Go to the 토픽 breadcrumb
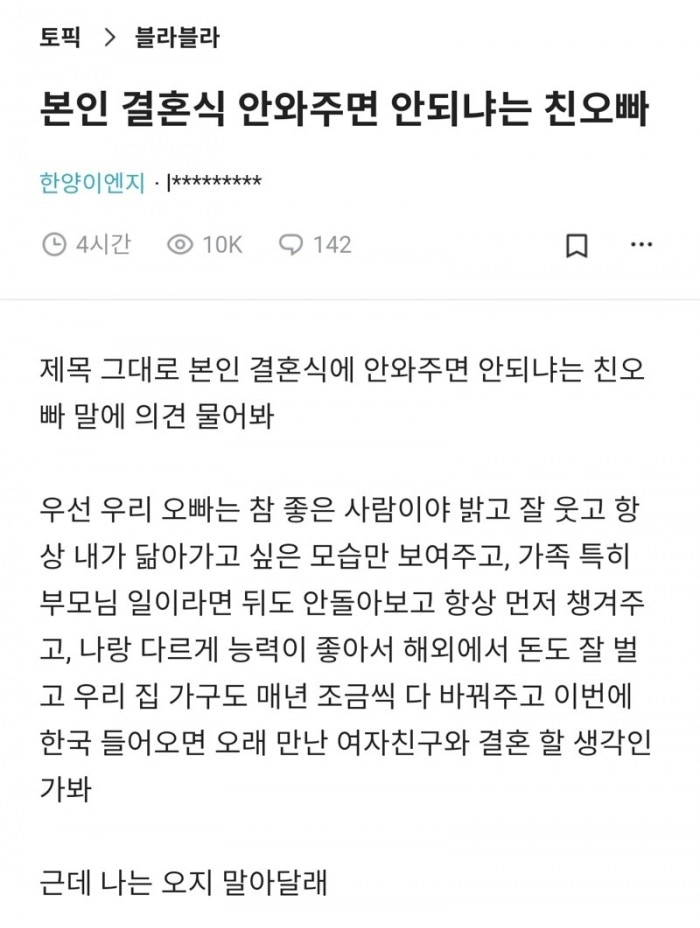Image resolution: width=700 pixels, height=928 pixels. click(x=62, y=39)
